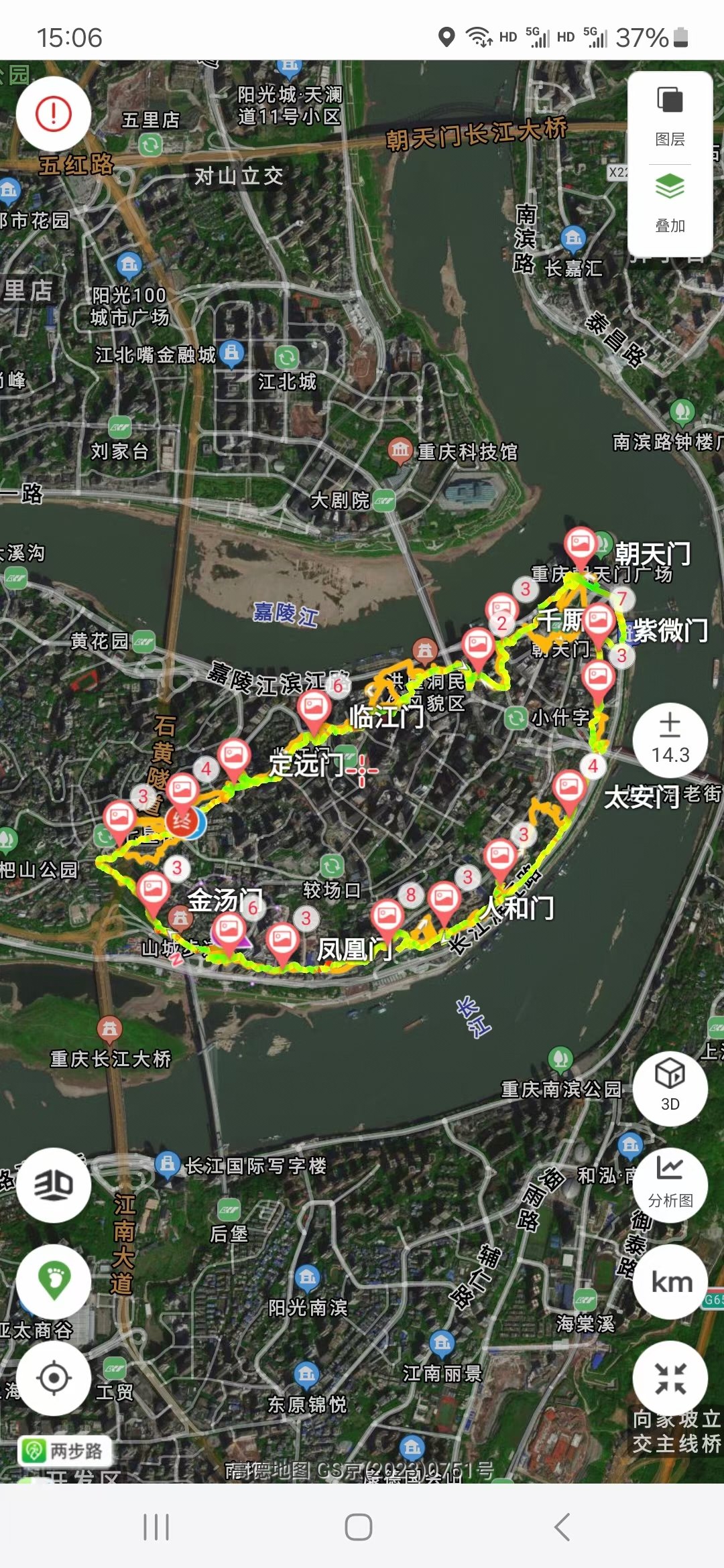The image size is (724, 1568).
Task: Tap the green footprint track button
Action: click(x=54, y=1281)
